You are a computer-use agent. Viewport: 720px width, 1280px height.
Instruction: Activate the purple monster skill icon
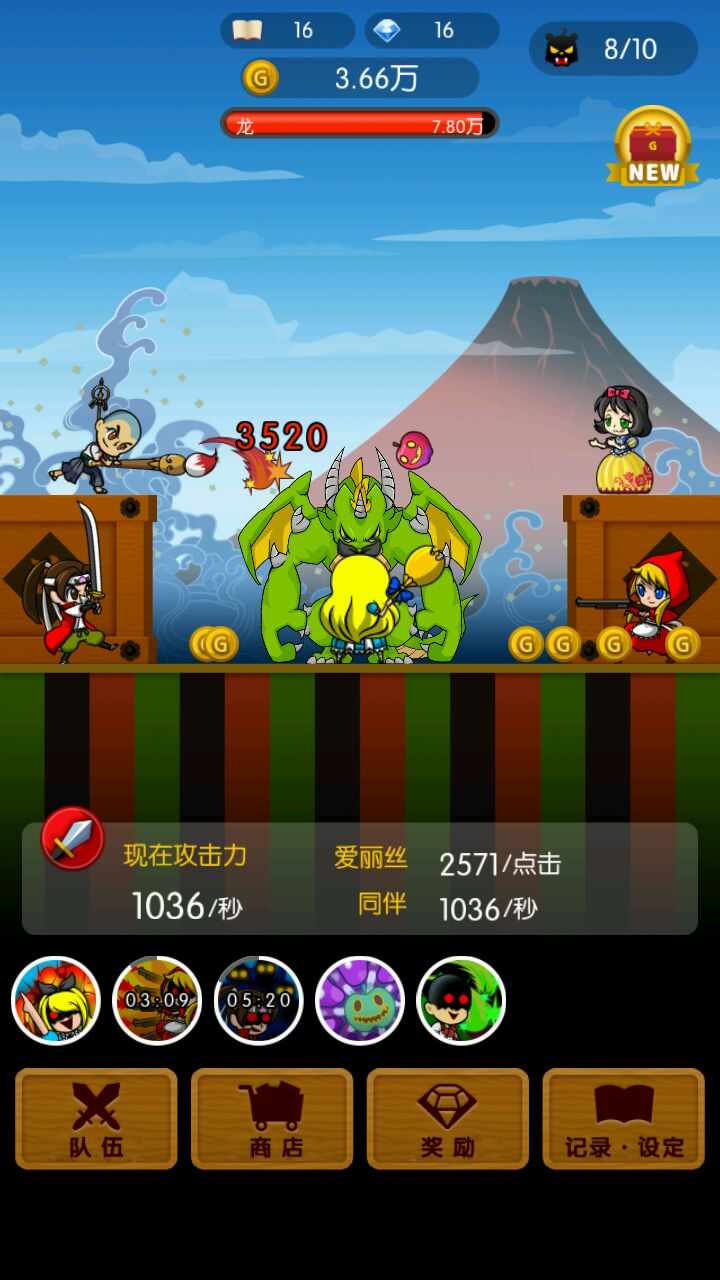point(360,1000)
